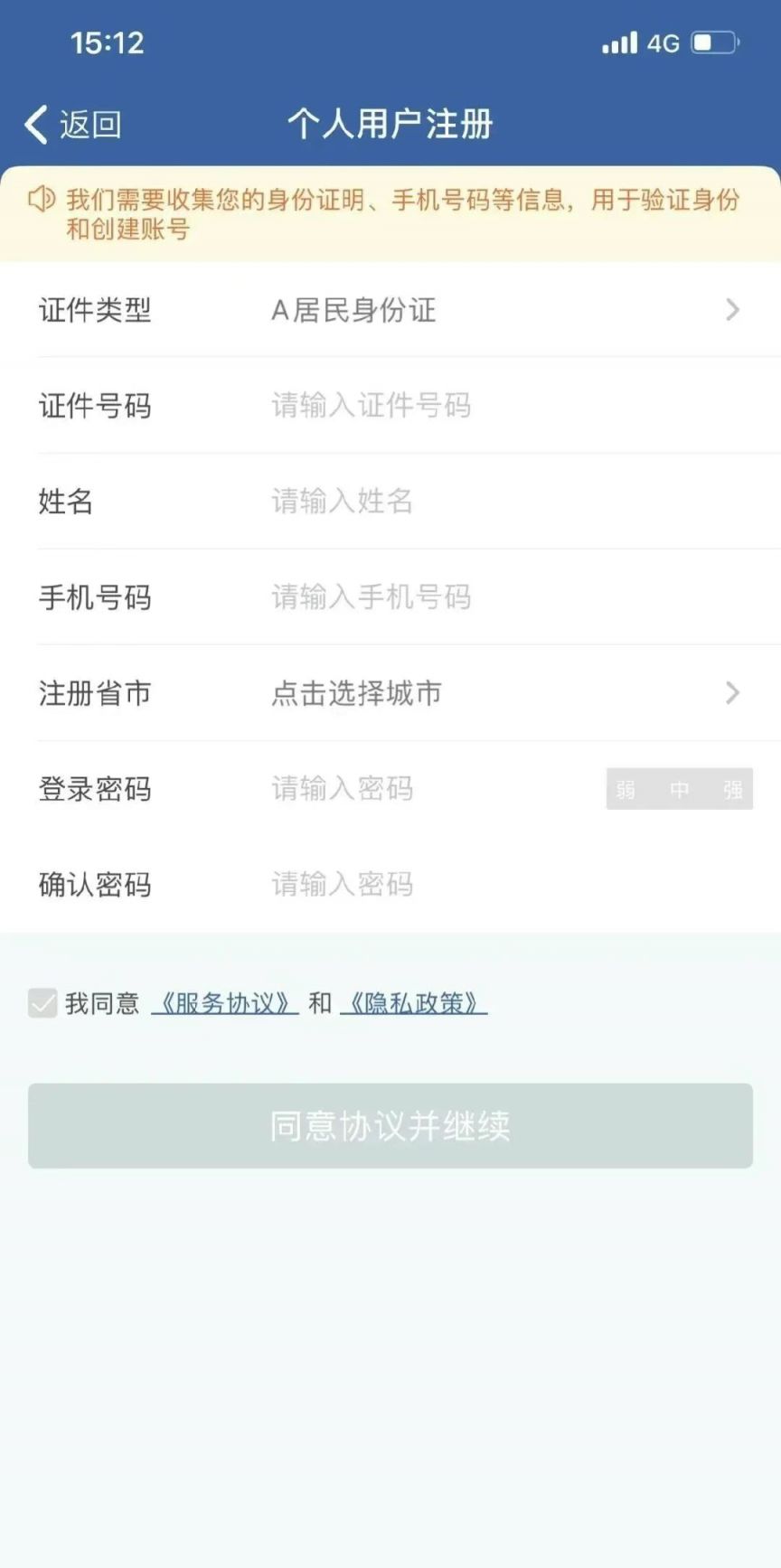Choose a city in 注册省市

[504, 693]
